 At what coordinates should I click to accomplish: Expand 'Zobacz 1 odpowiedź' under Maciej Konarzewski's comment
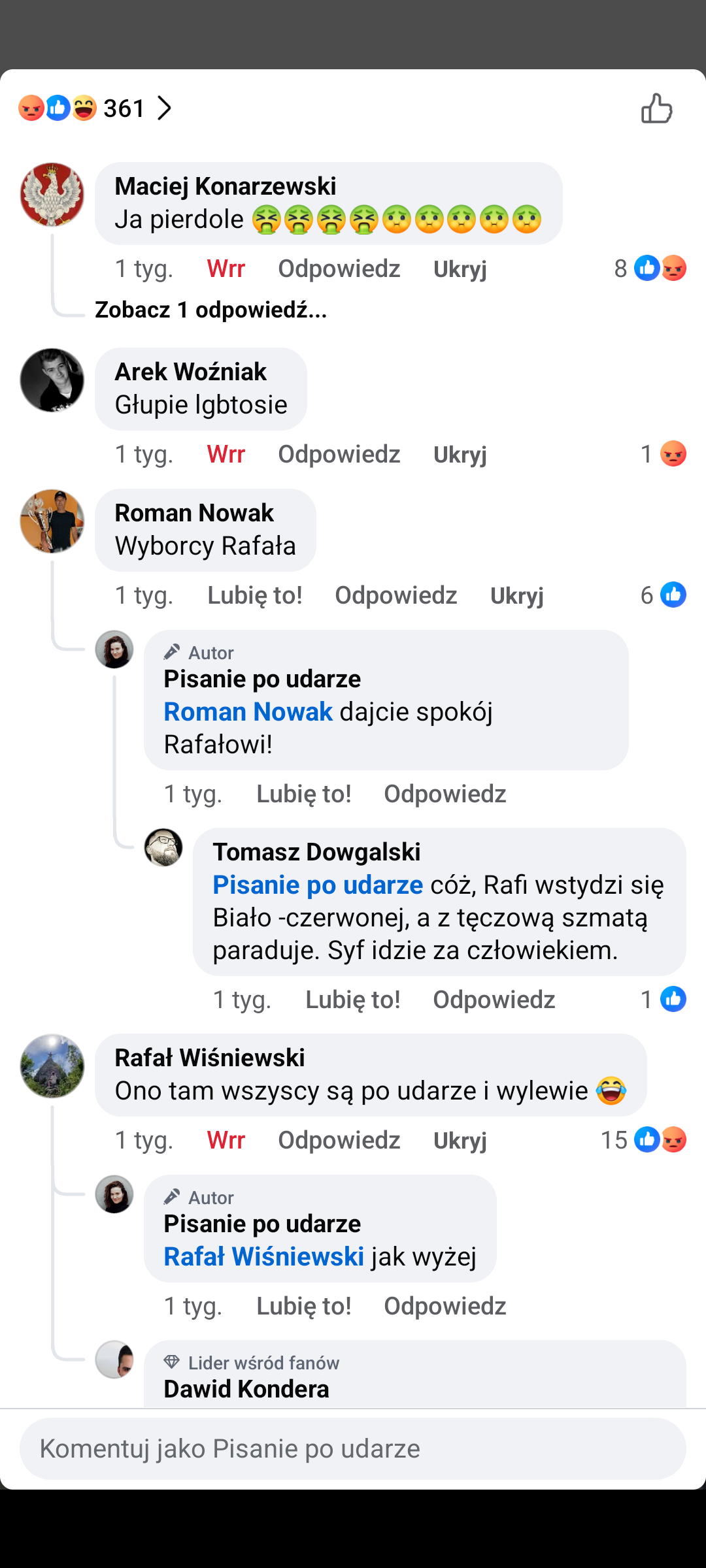click(210, 310)
